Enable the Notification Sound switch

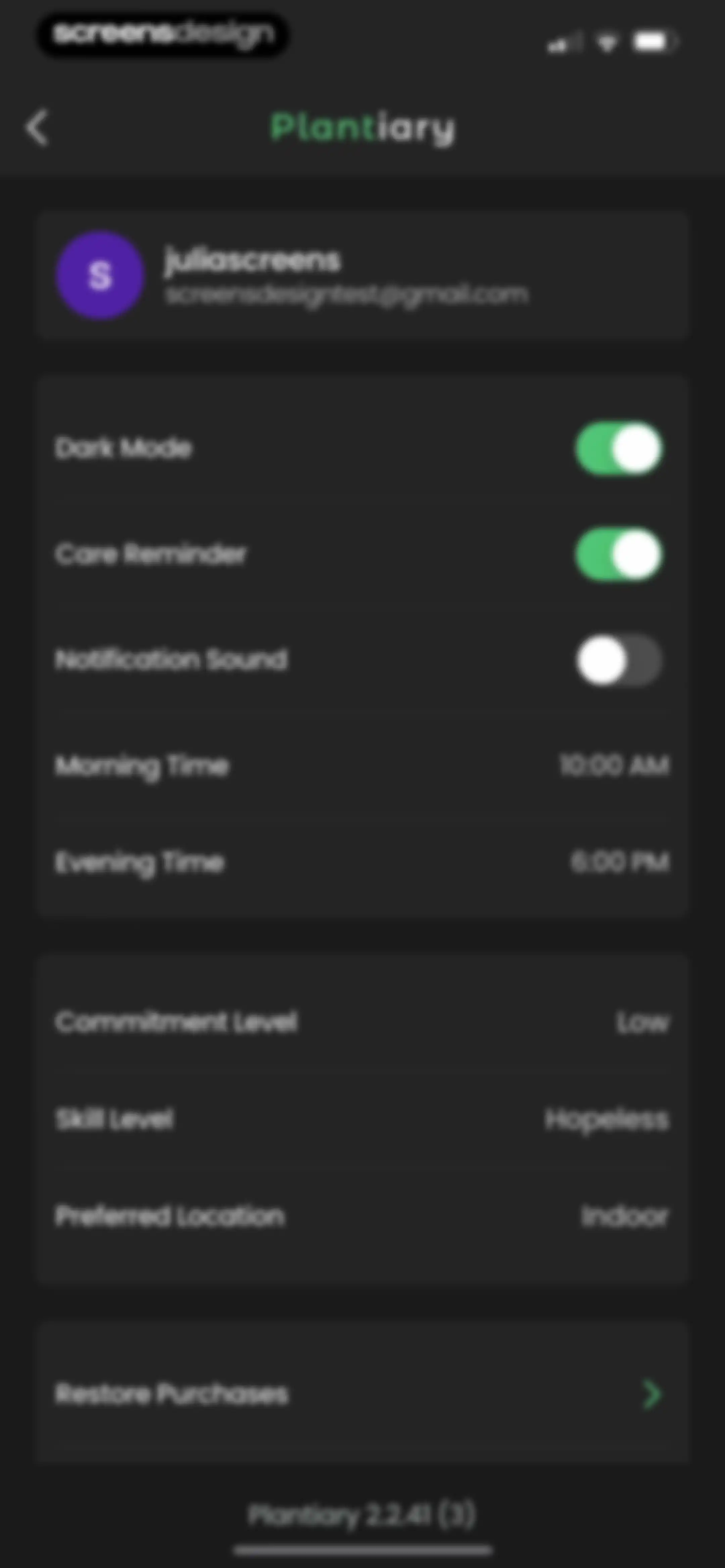[619, 660]
